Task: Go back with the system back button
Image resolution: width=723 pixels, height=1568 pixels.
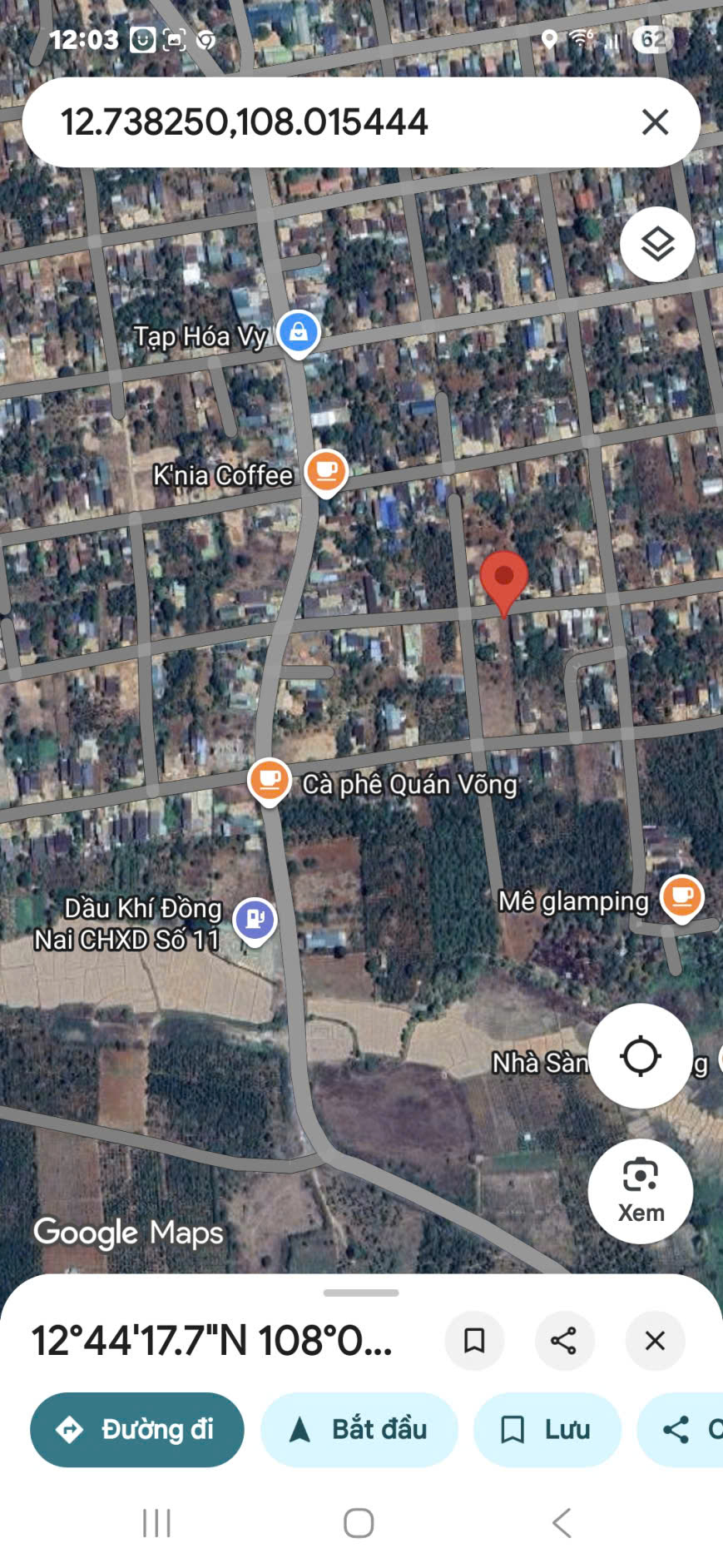Action: click(562, 1523)
